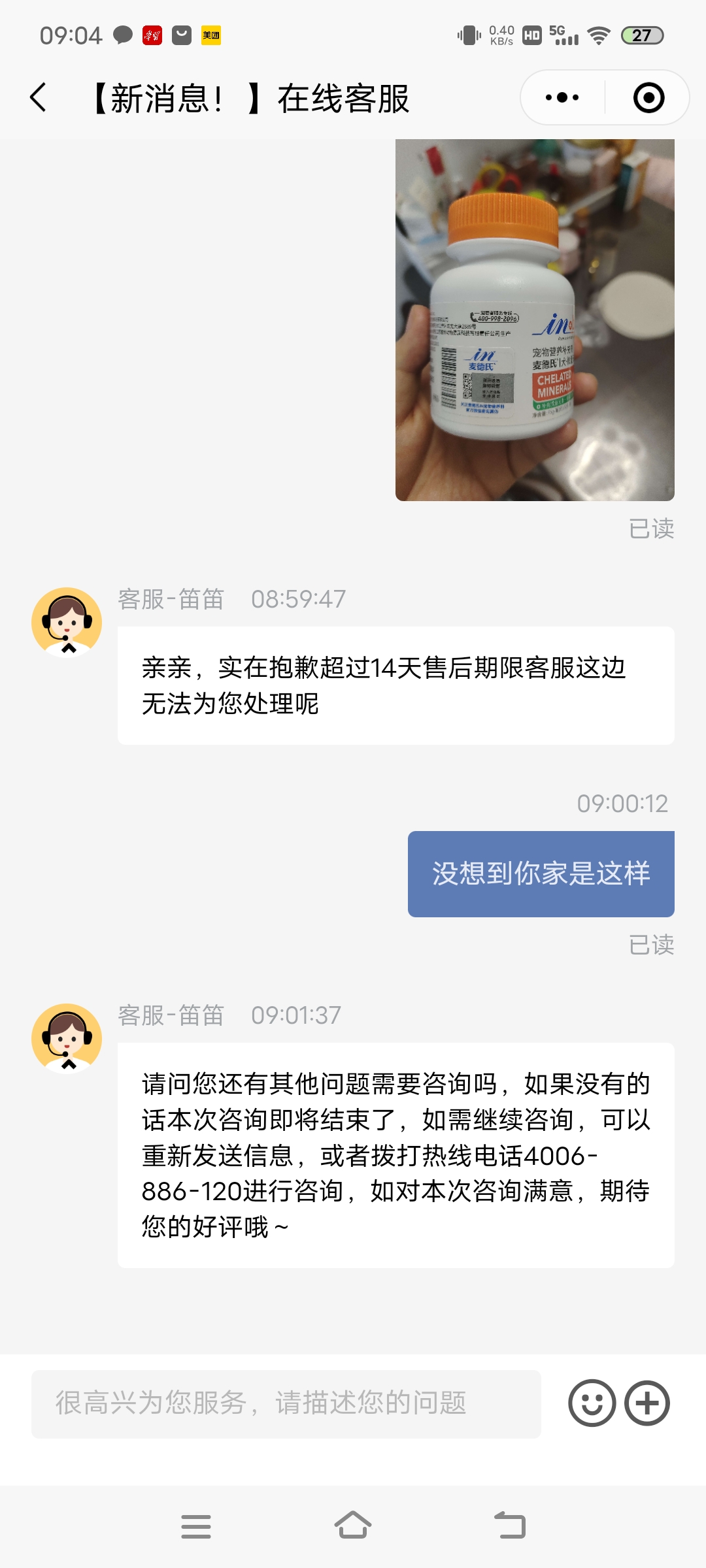Image resolution: width=706 pixels, height=1568 pixels.
Task: View the sent supplement bottle photo
Action: (x=535, y=320)
